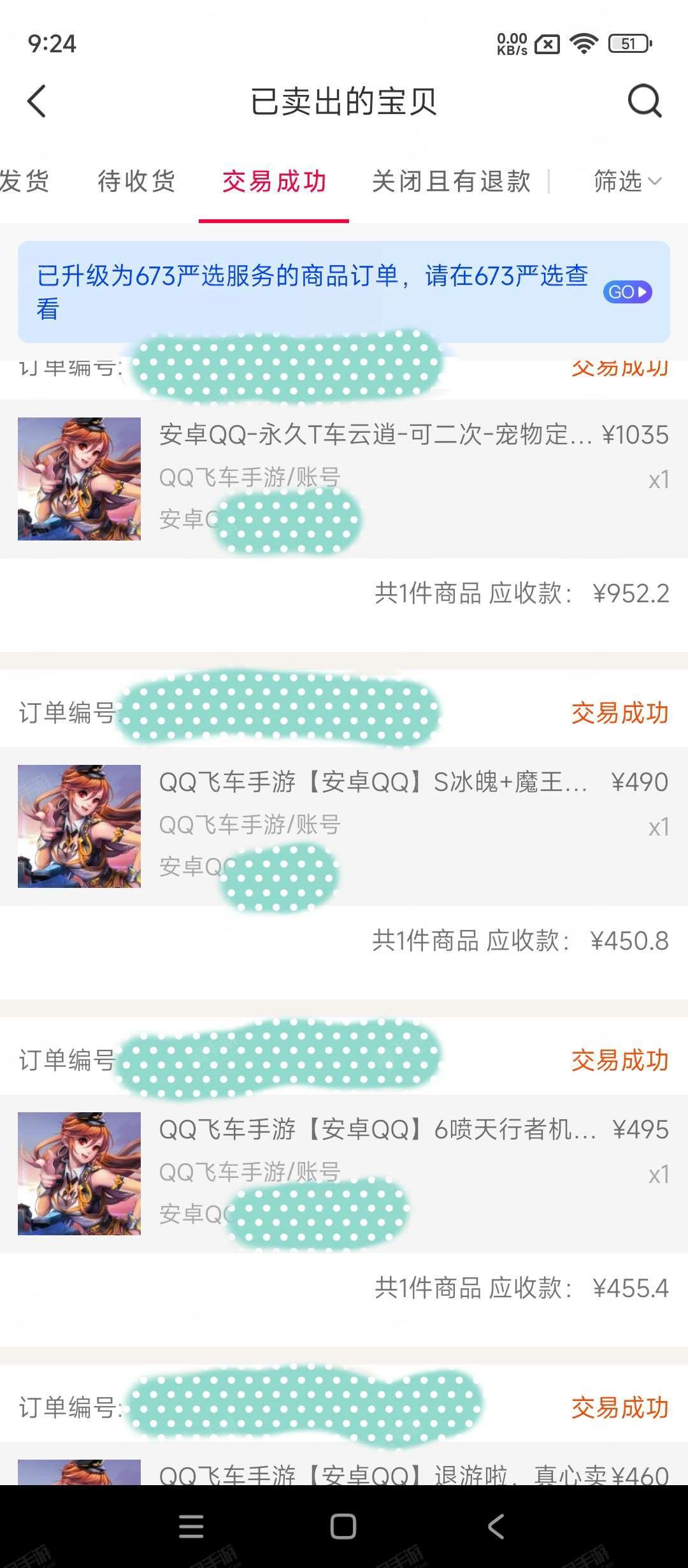This screenshot has width=688, height=1568.
Task: Switch to the 待收货 tab
Action: (x=136, y=181)
